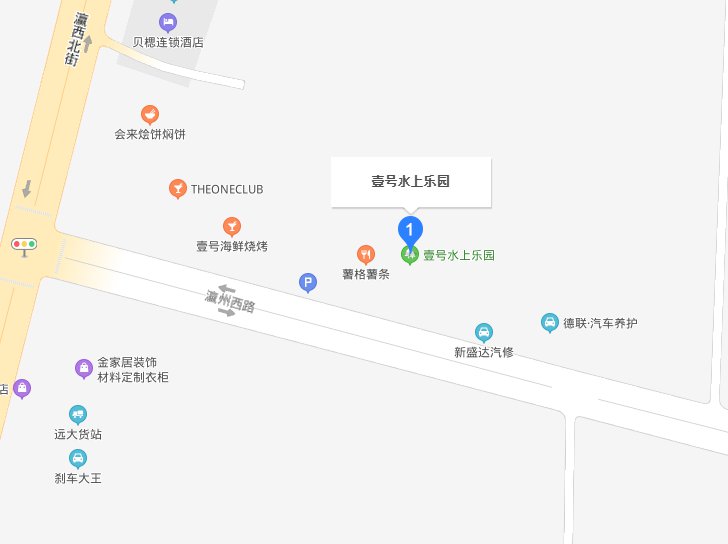Open the 会来烩饼焖饼 restaurant marker
The image size is (728, 544).
(x=150, y=114)
